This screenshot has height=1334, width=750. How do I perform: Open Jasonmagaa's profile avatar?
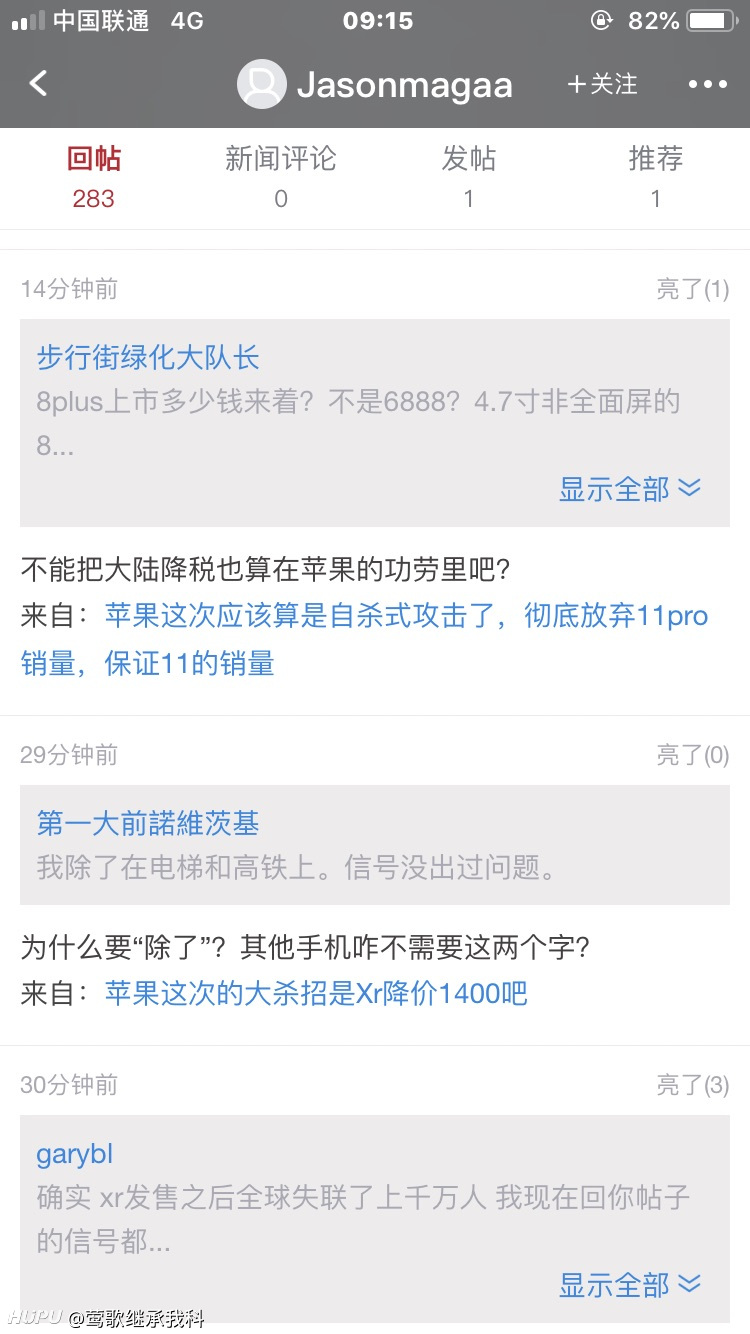pos(262,84)
